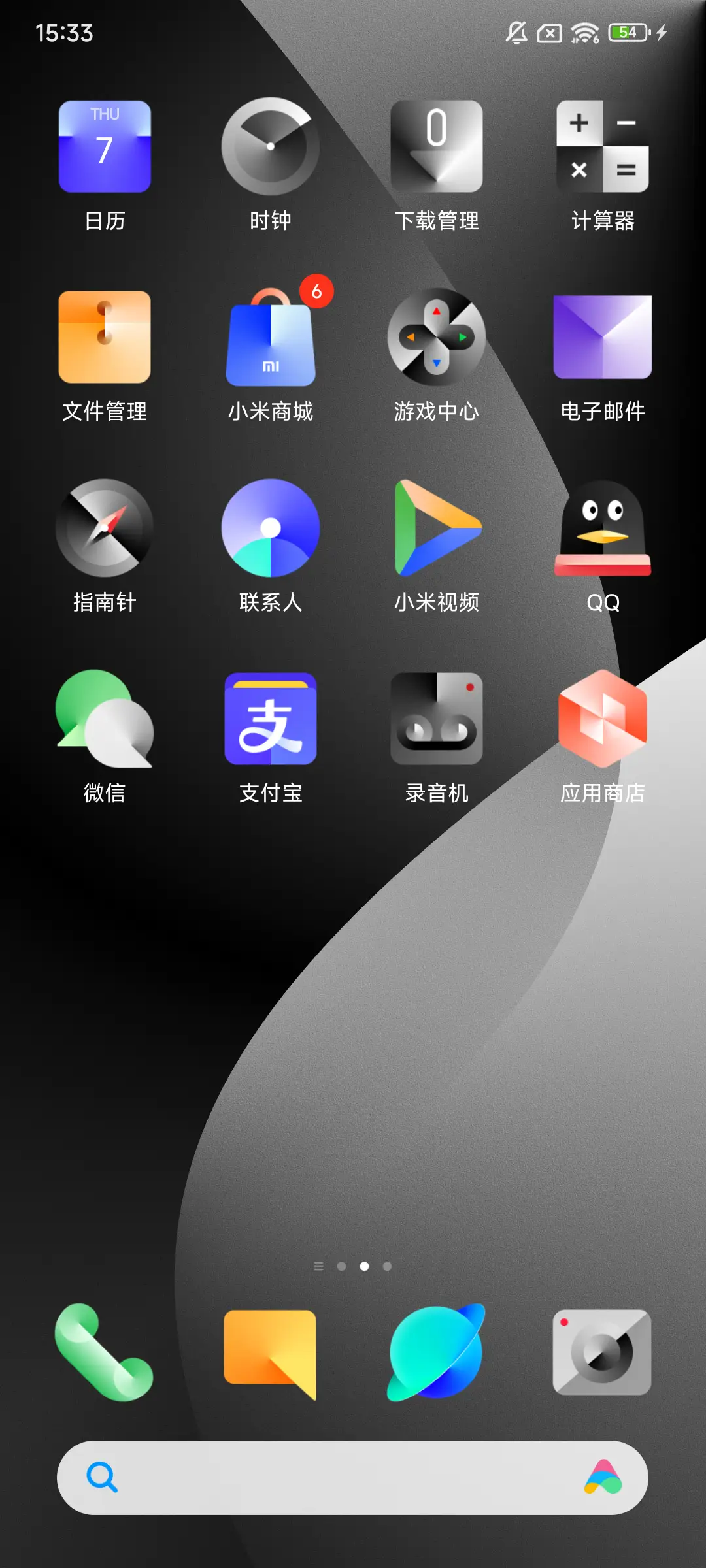Launch the Clock app (时钟)
706x1568 pixels.
click(271, 145)
